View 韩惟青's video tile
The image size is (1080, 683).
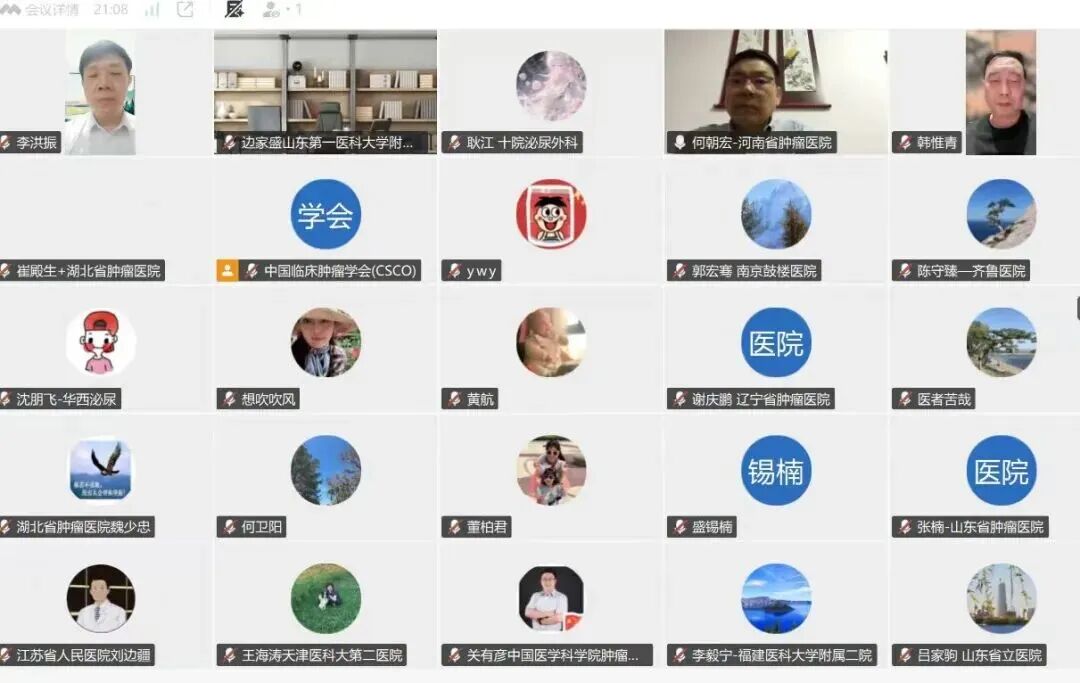click(x=1000, y=92)
